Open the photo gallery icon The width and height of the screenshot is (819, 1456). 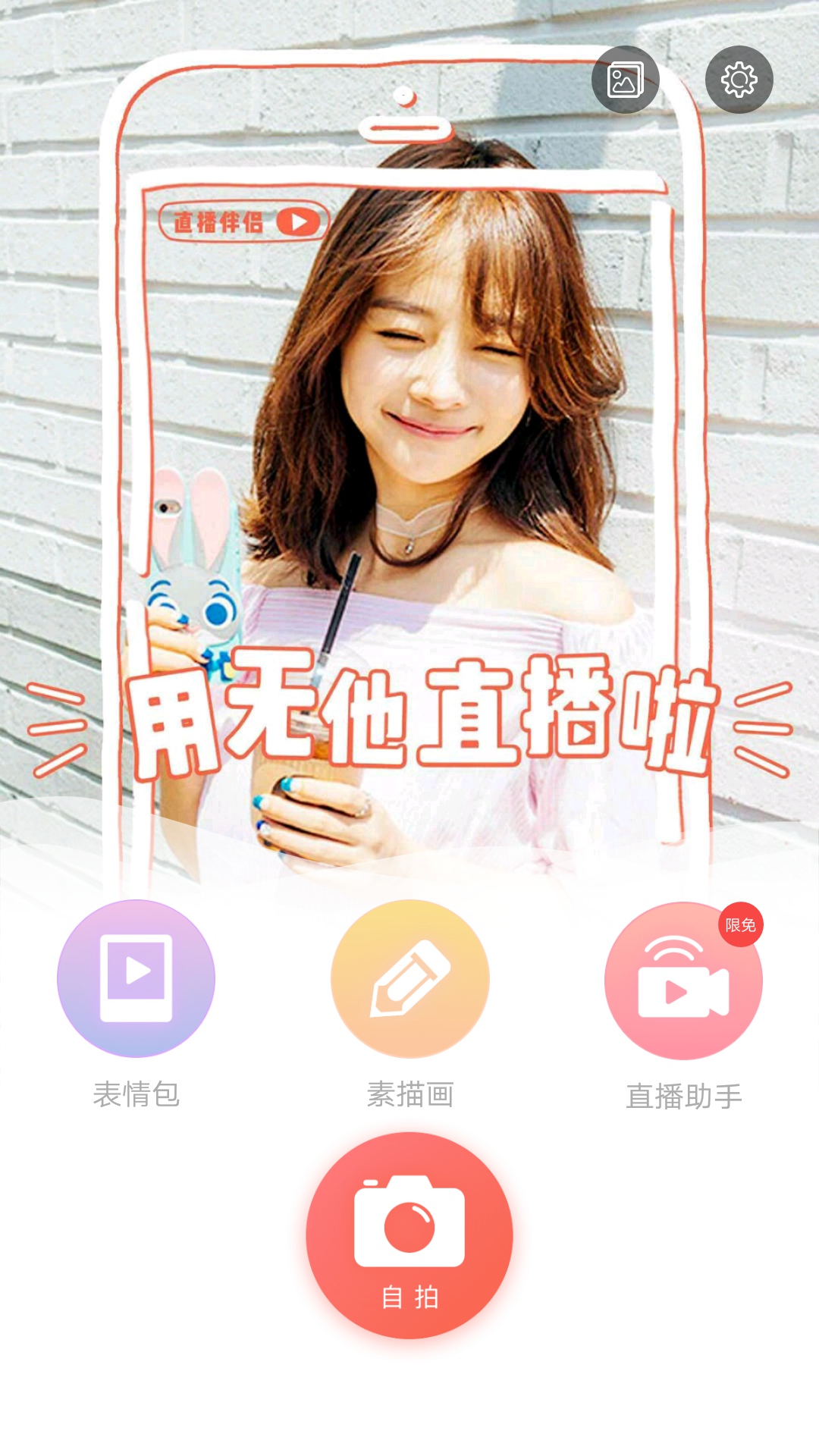tap(625, 80)
